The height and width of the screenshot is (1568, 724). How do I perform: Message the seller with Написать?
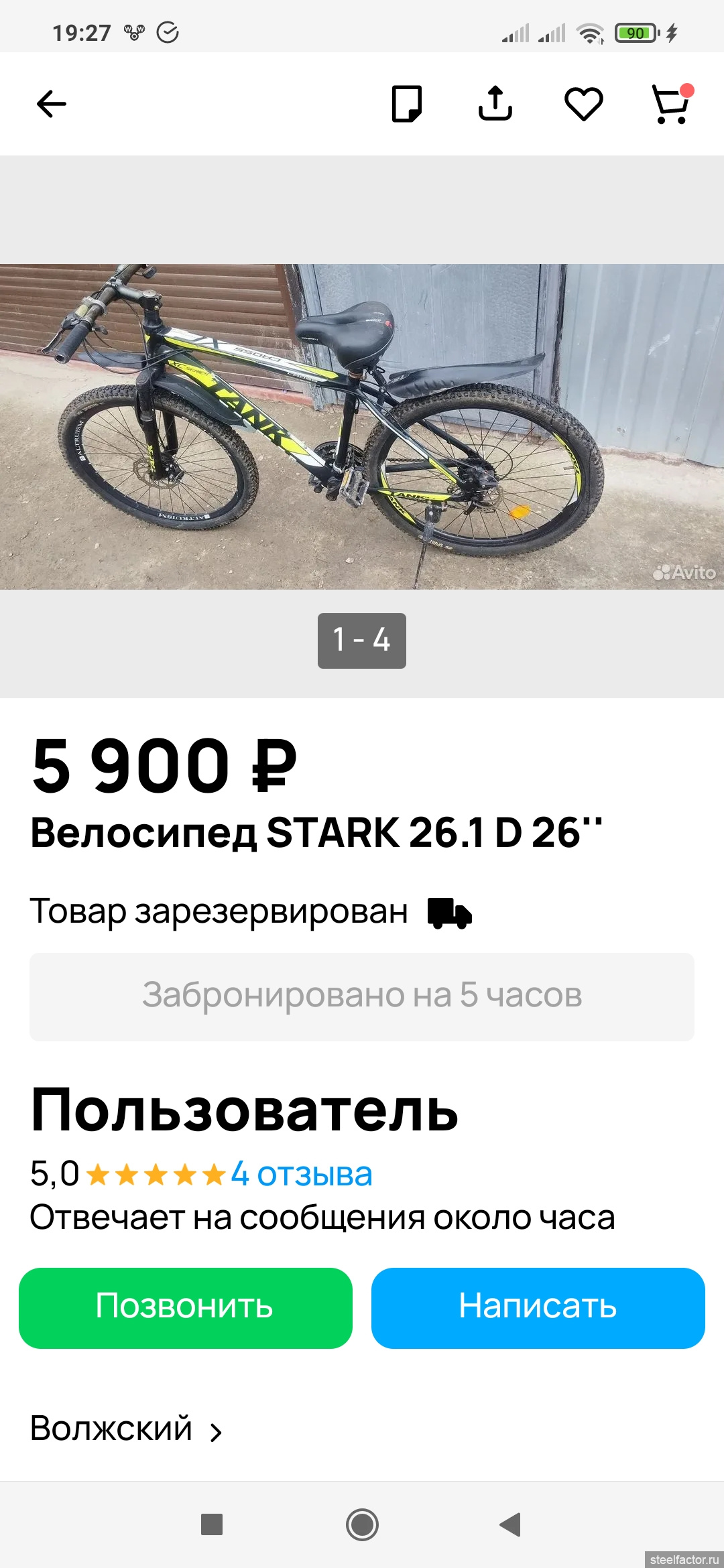[x=538, y=1307]
